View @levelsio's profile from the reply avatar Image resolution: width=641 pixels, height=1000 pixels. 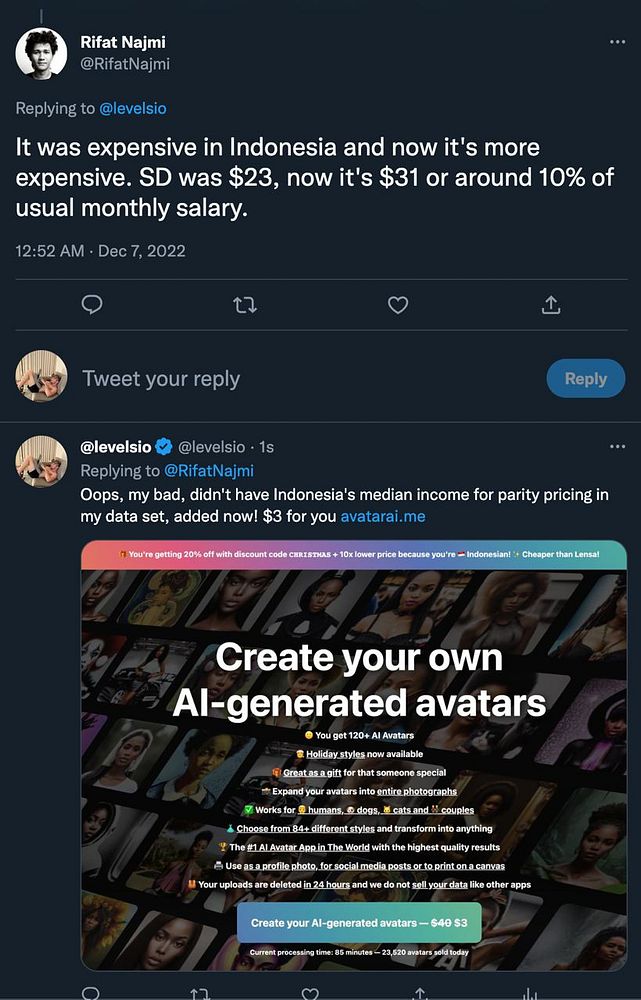click(x=42, y=461)
